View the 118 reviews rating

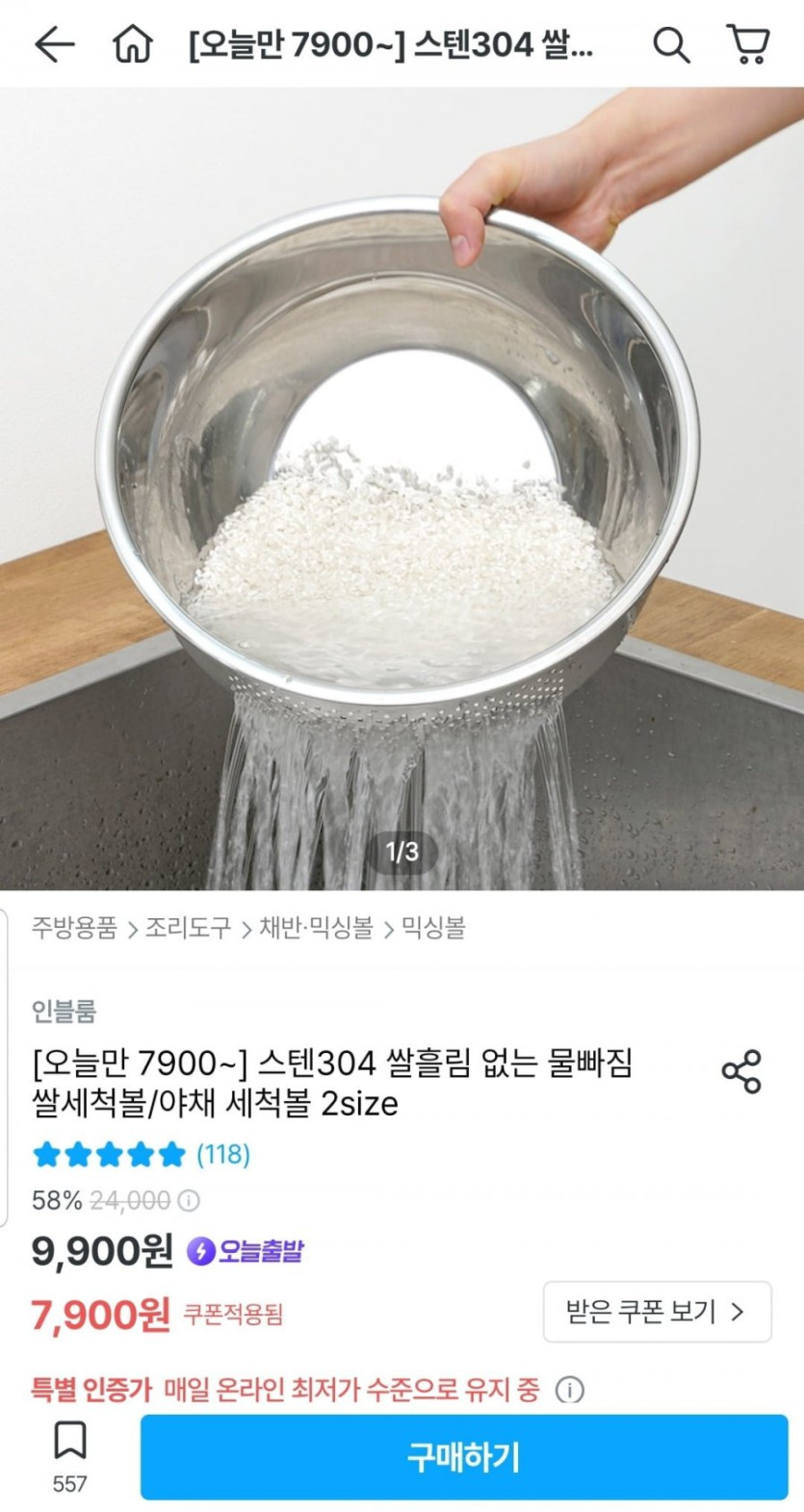point(142,1154)
